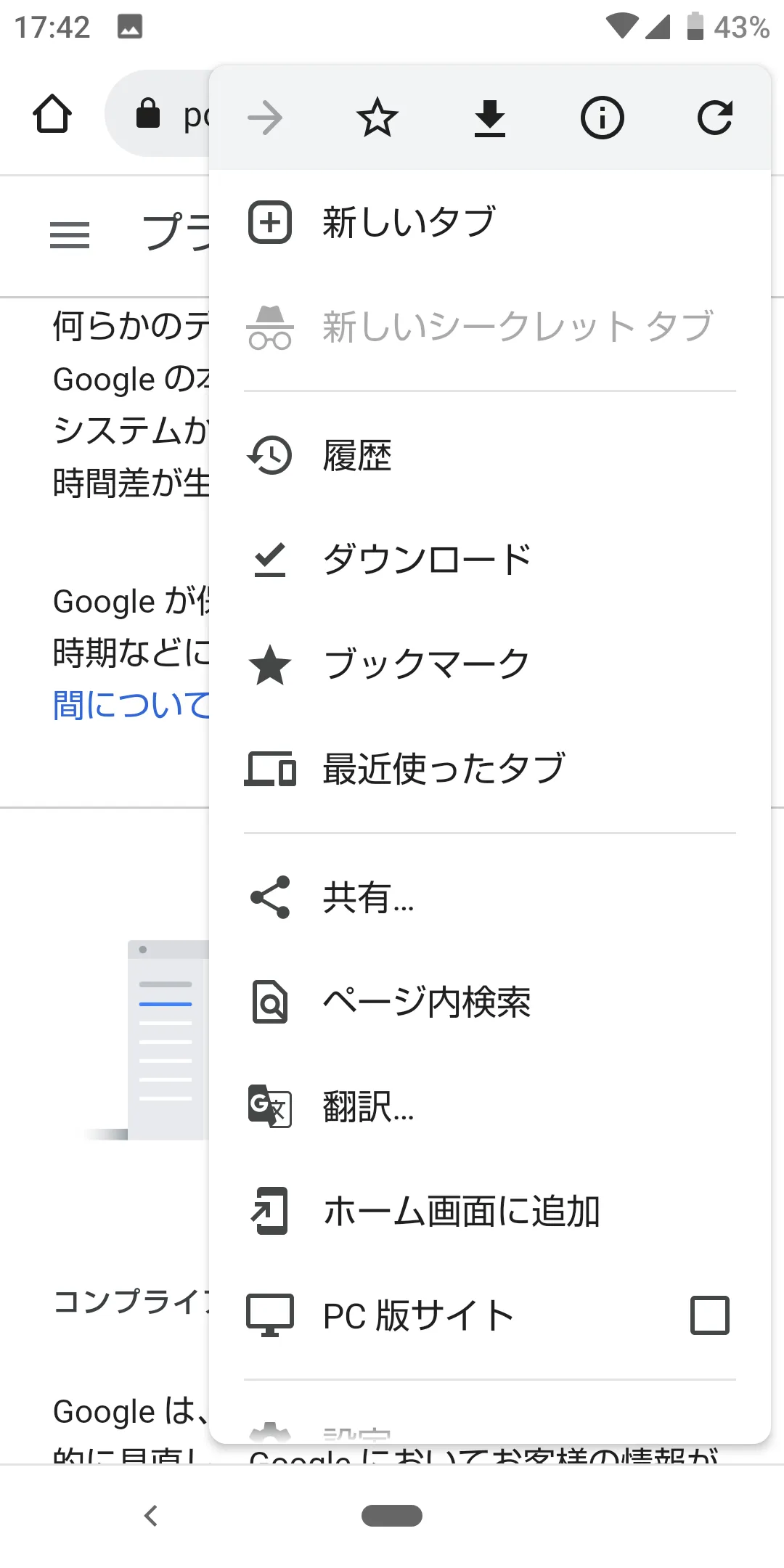Select ホーム画面に追加

490,1211
